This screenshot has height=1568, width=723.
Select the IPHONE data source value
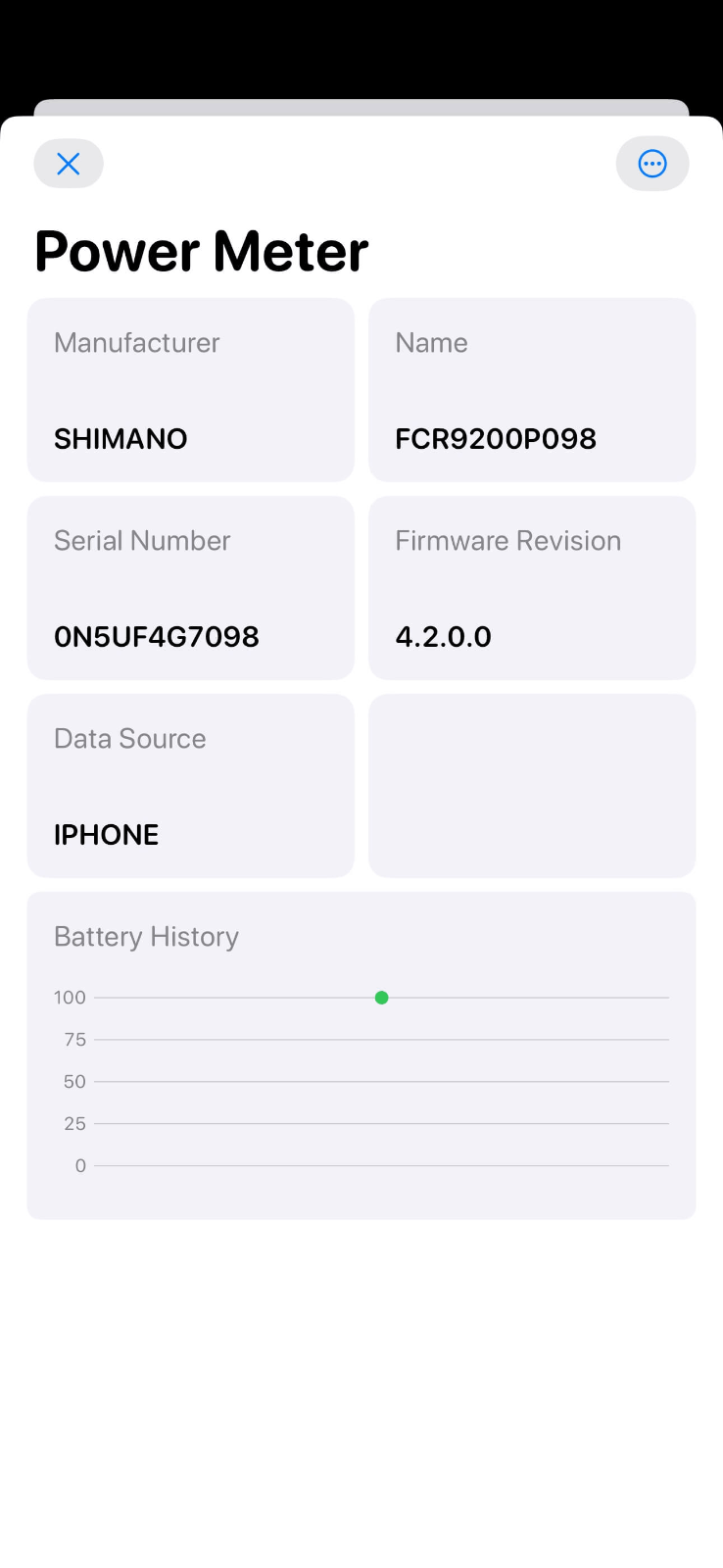(x=106, y=834)
